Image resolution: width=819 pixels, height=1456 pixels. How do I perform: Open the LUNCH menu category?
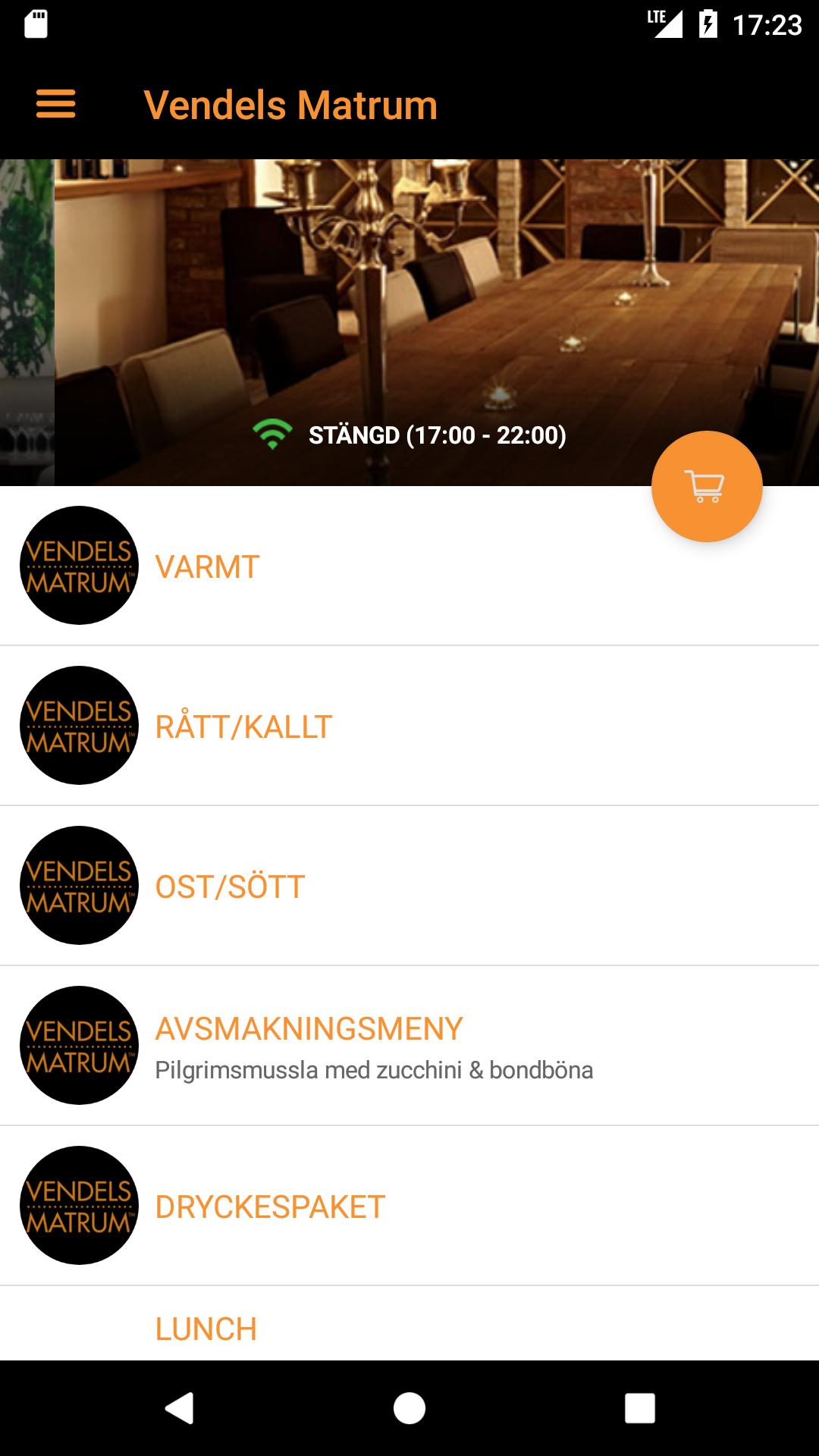pyautogui.click(x=206, y=1327)
